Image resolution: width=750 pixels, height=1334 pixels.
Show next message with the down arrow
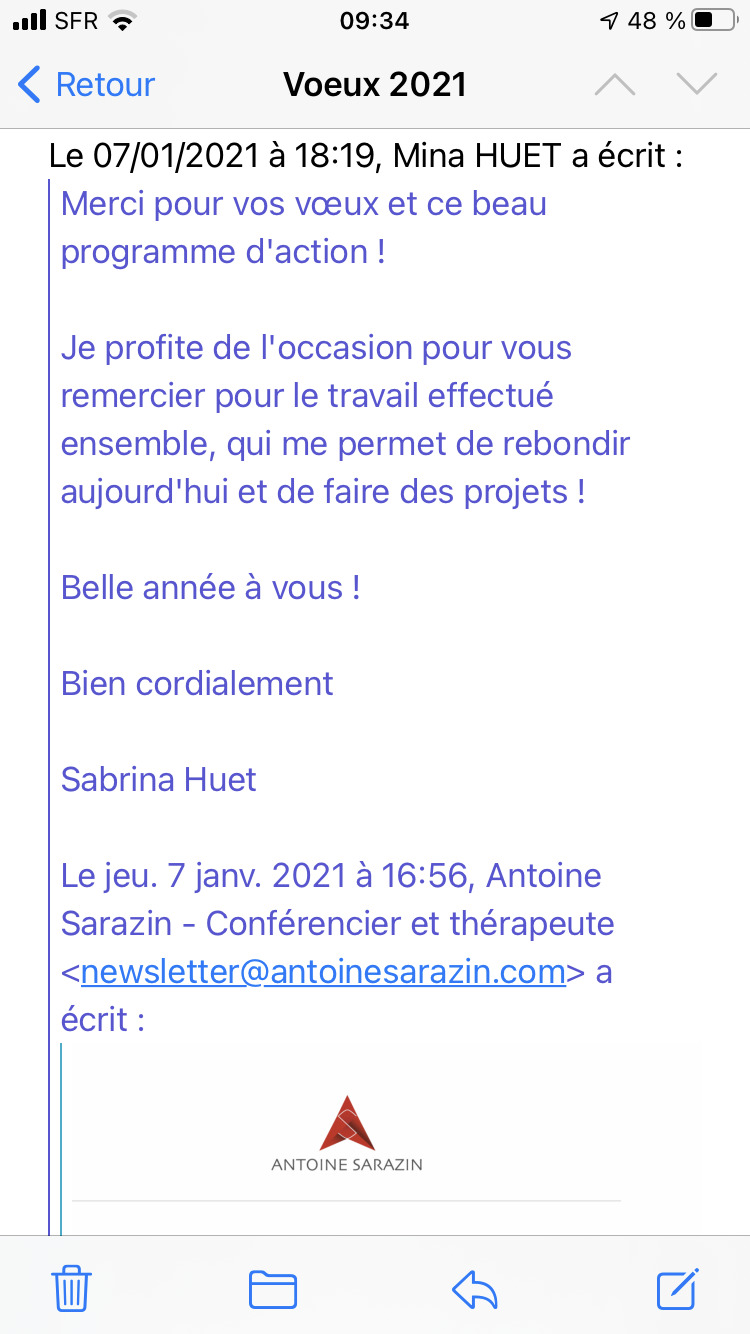click(697, 85)
